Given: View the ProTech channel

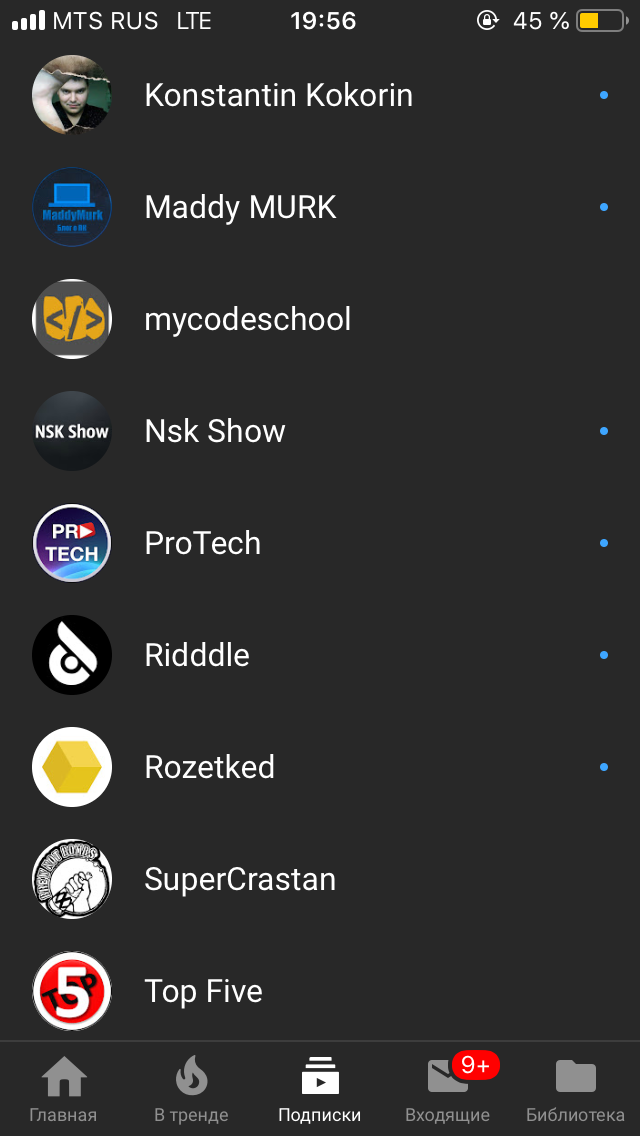Looking at the screenshot, I should tap(203, 544).
